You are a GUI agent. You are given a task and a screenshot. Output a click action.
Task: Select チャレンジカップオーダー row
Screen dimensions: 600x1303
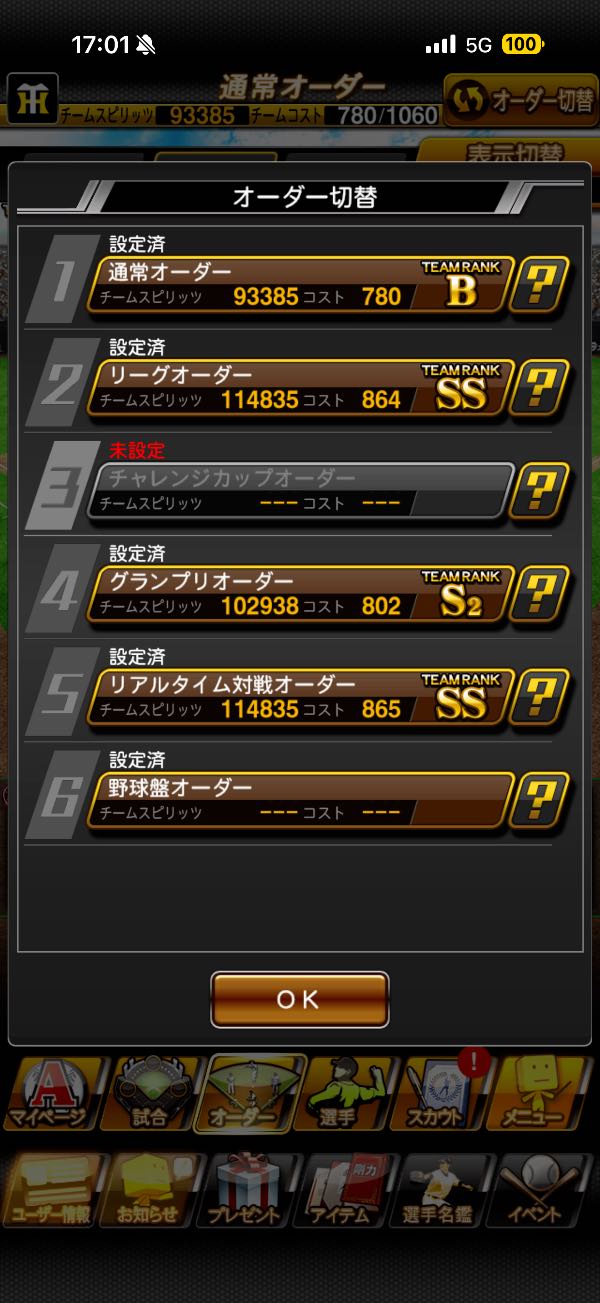click(300, 490)
